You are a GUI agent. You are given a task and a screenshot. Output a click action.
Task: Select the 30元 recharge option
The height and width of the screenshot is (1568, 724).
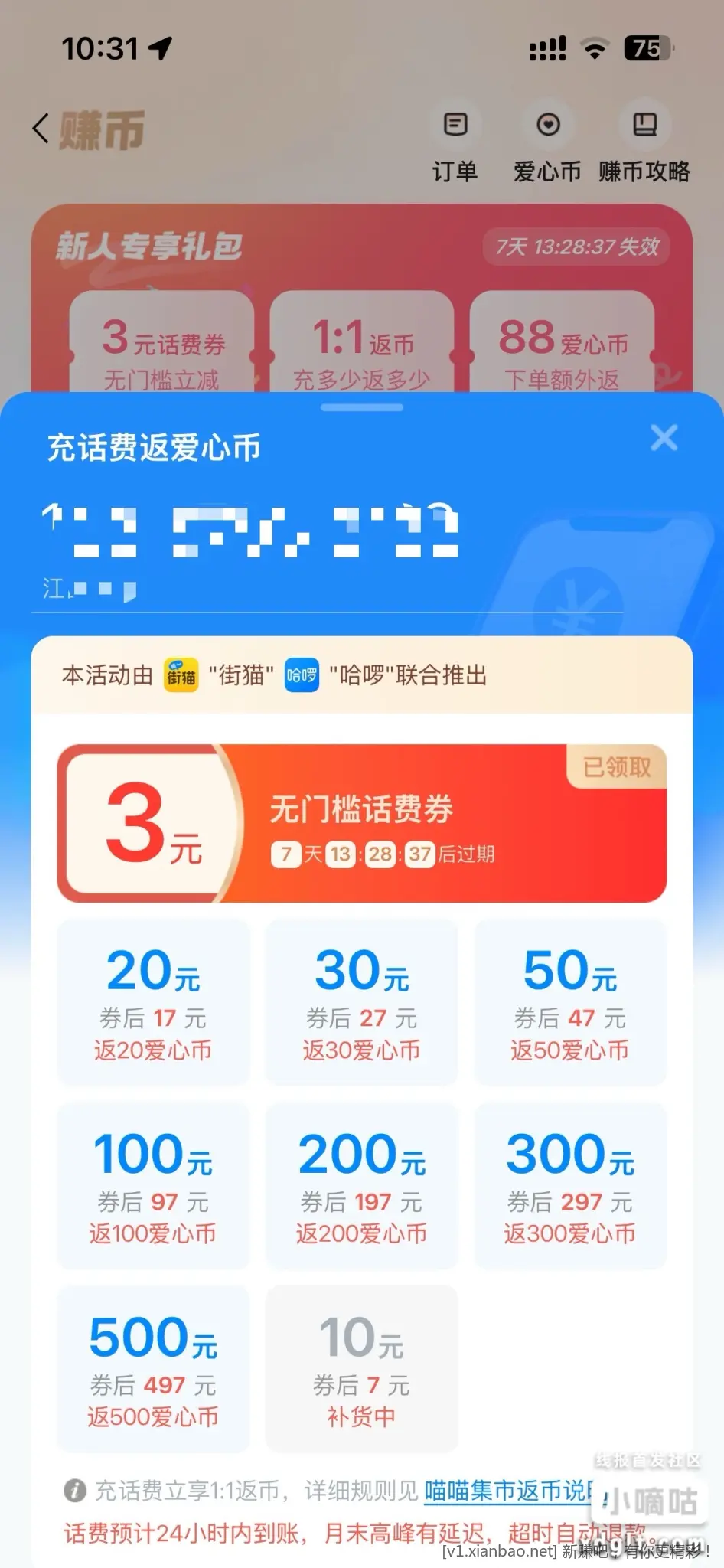point(361,1002)
